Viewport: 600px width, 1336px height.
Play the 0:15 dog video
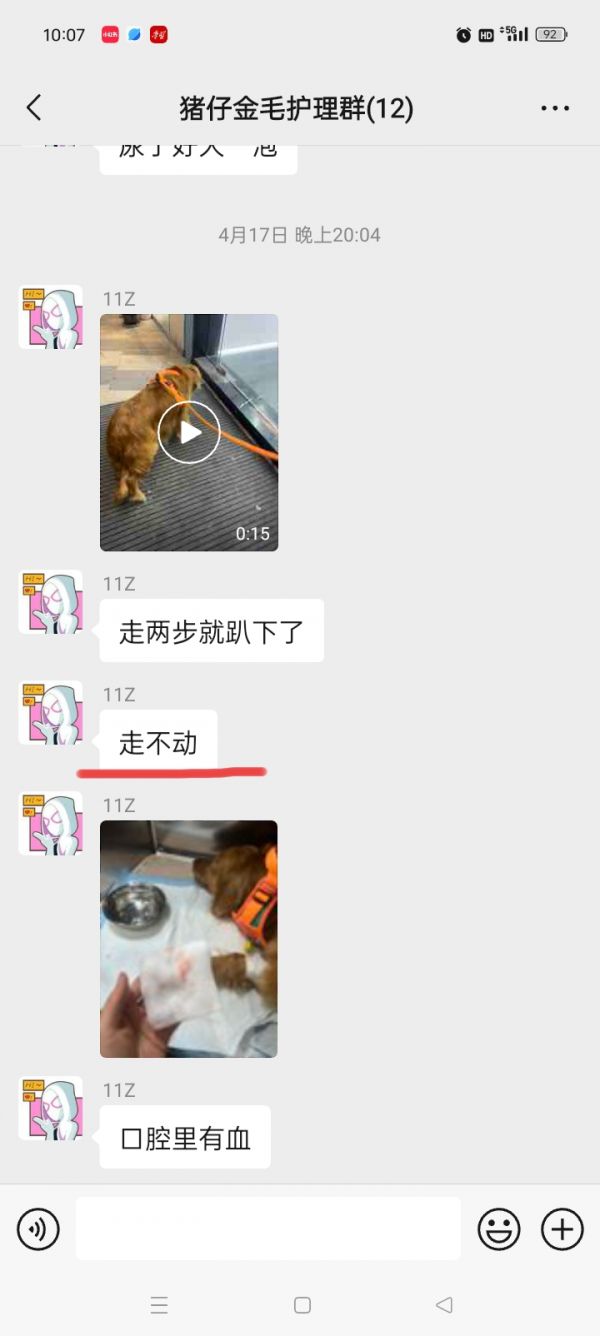click(189, 432)
